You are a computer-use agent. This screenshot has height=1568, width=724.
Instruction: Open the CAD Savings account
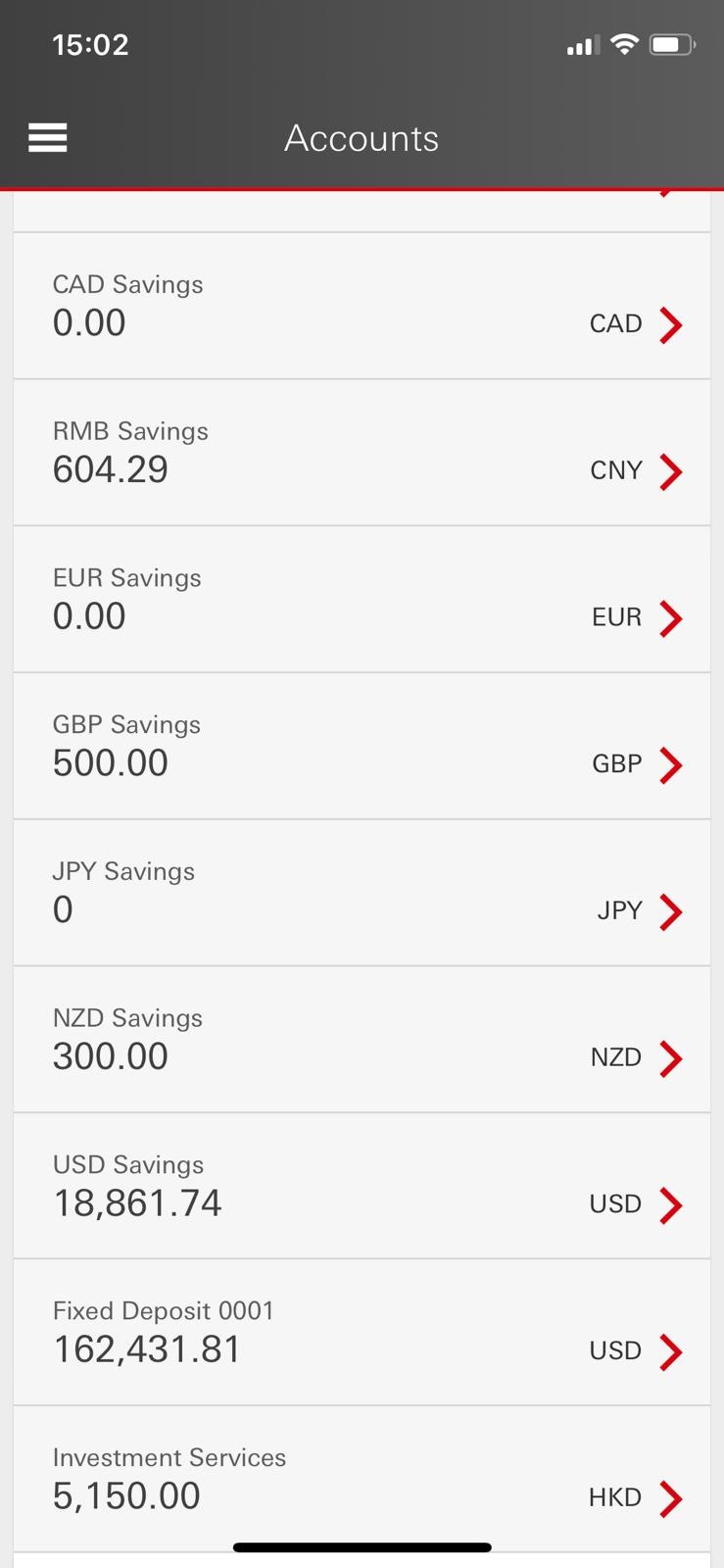362,306
